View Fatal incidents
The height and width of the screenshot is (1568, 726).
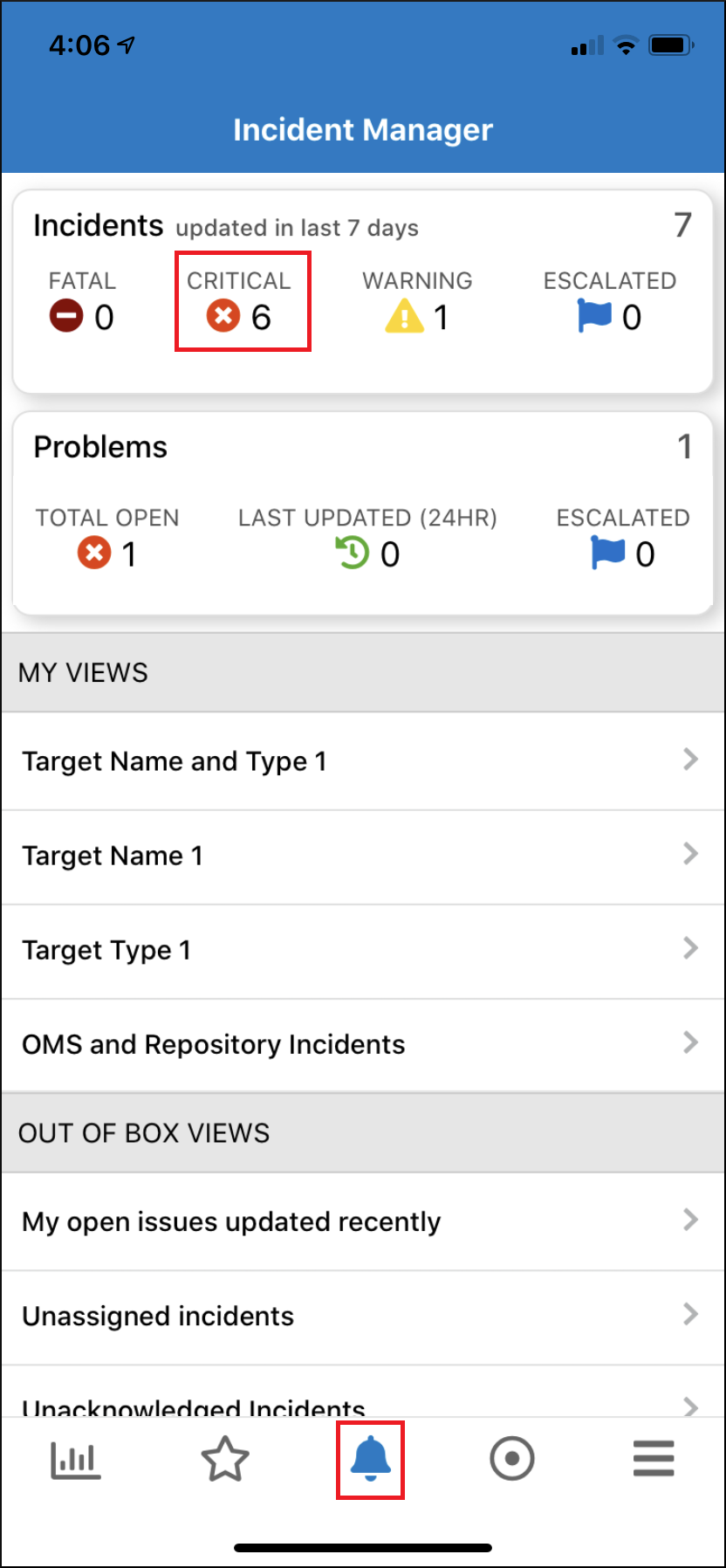[x=82, y=302]
